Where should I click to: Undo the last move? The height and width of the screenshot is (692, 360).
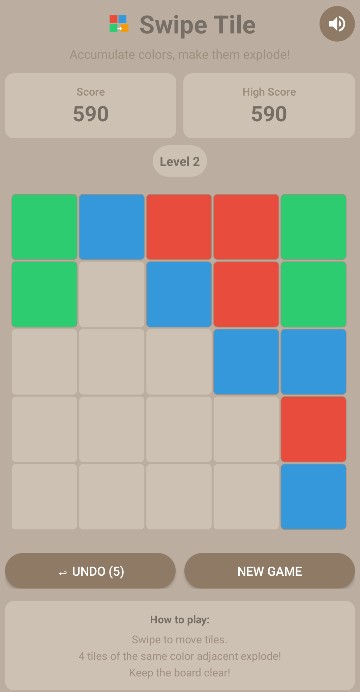pyautogui.click(x=90, y=571)
